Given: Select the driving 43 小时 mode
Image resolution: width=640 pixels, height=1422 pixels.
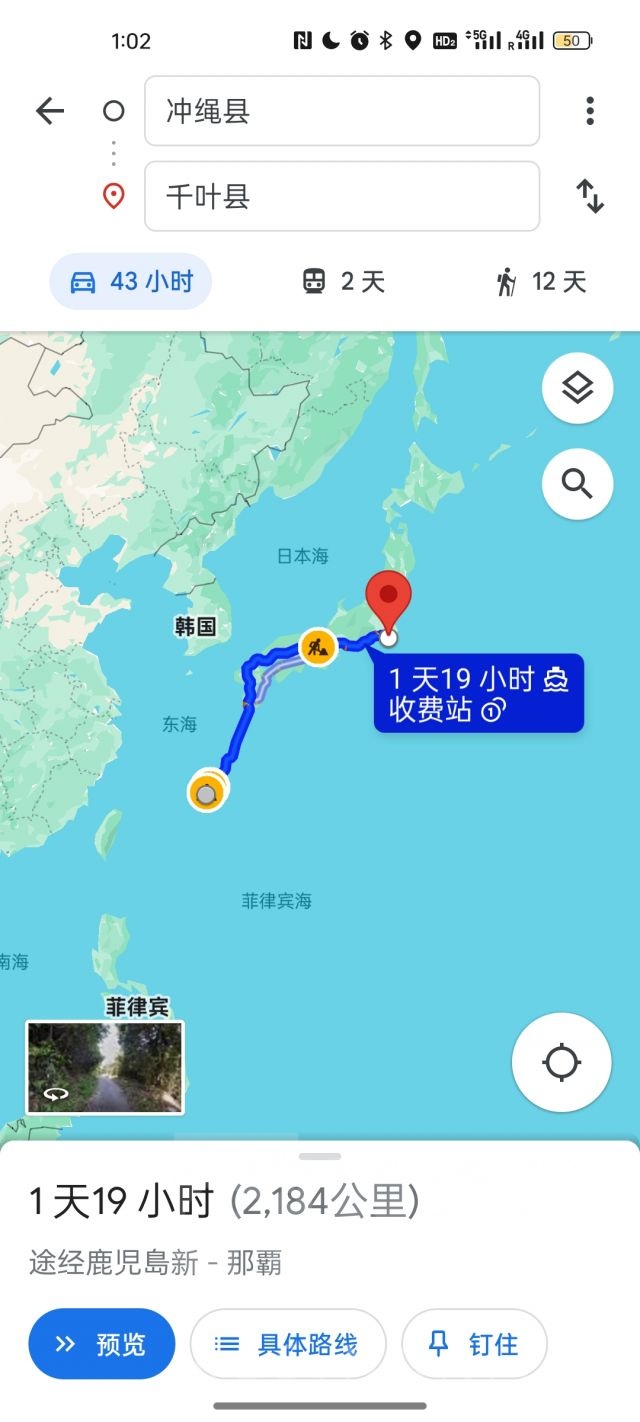Looking at the screenshot, I should pyautogui.click(x=131, y=282).
